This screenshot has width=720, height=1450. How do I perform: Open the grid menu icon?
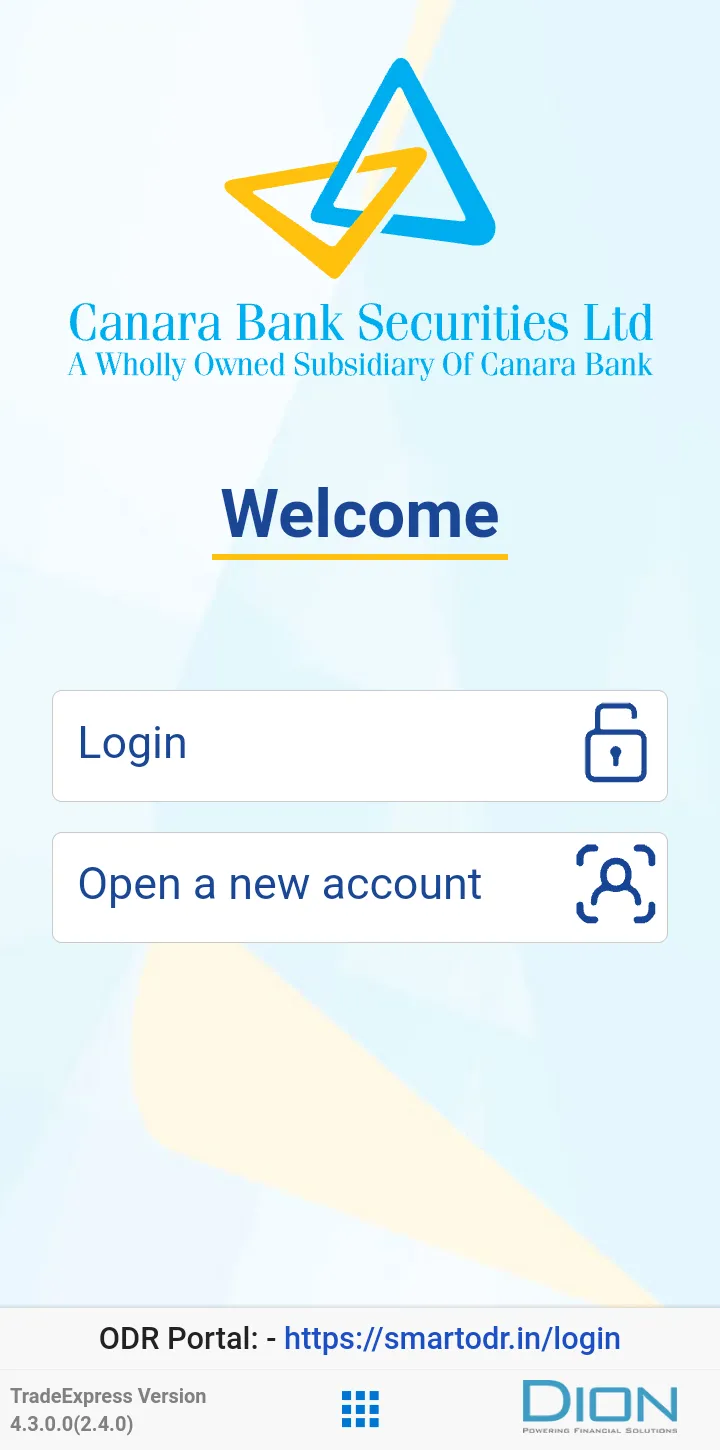(360, 1408)
